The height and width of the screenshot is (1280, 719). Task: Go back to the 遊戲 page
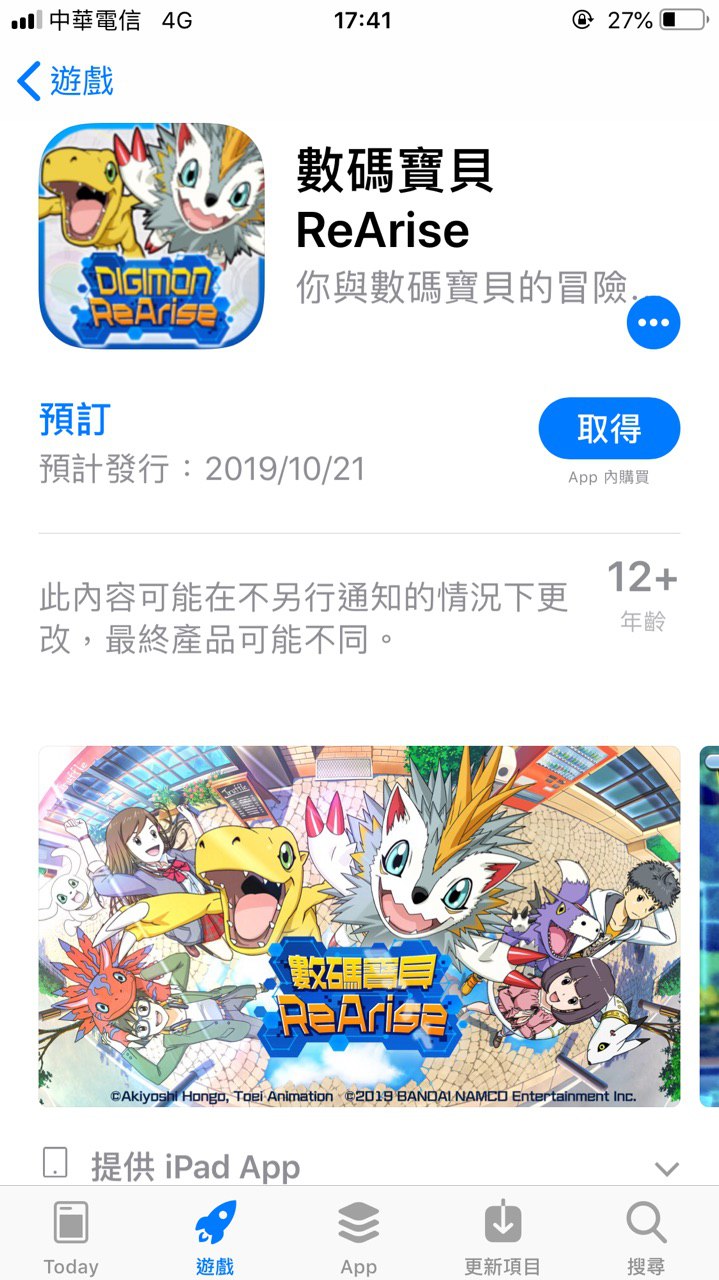coord(66,81)
